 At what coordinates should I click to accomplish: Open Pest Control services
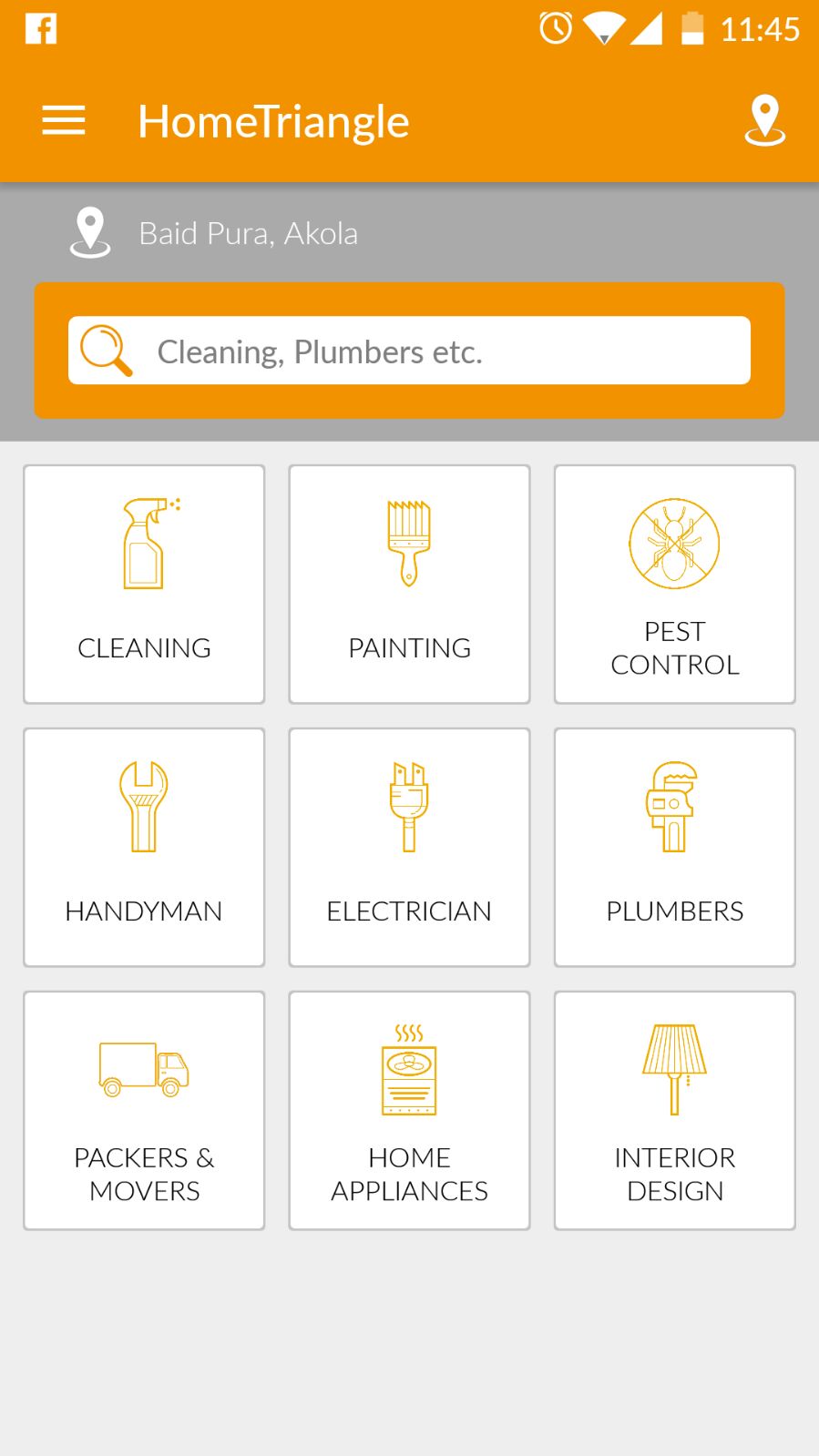click(x=675, y=585)
